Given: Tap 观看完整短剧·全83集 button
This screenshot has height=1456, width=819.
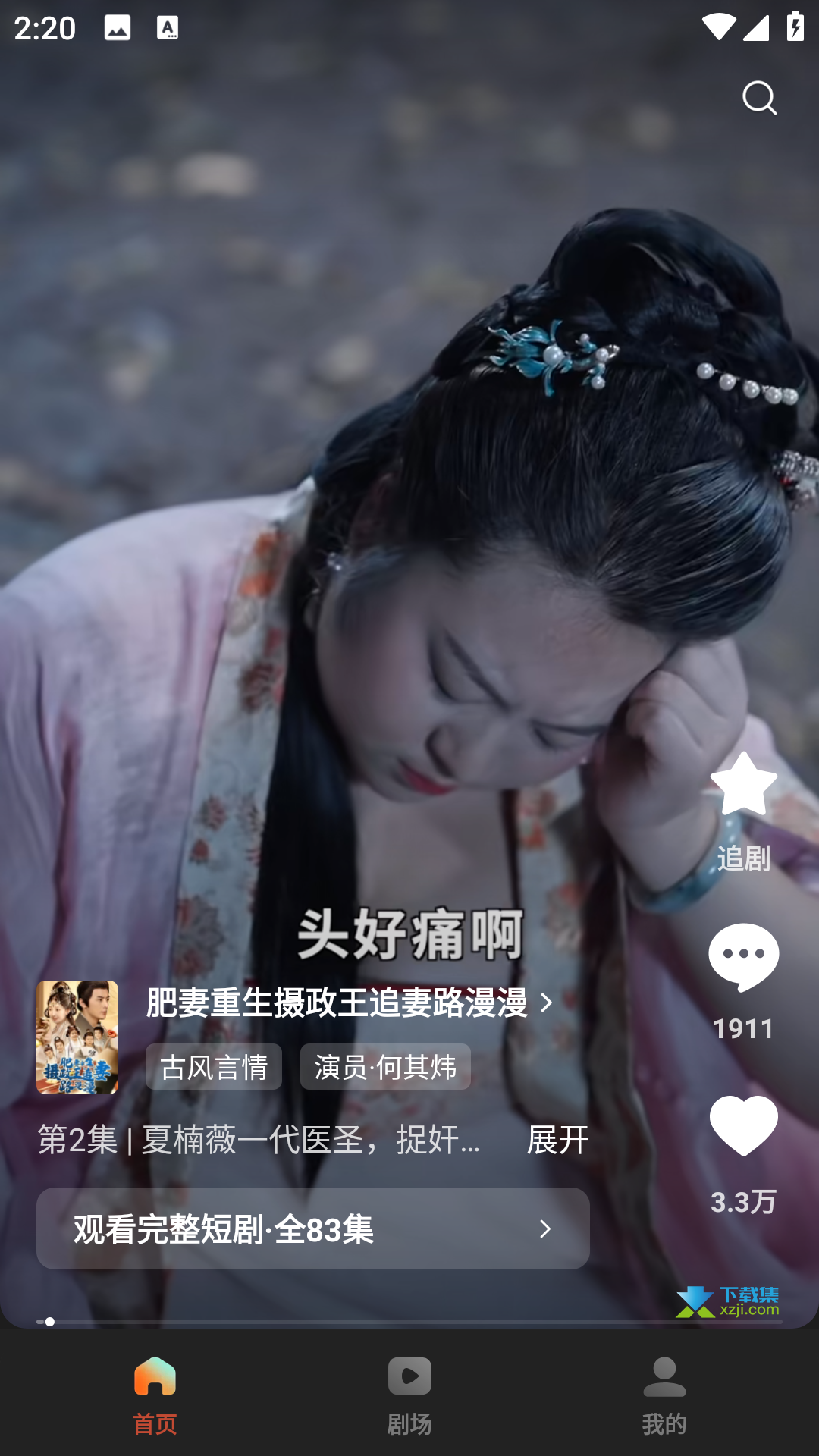Looking at the screenshot, I should click(x=313, y=1228).
